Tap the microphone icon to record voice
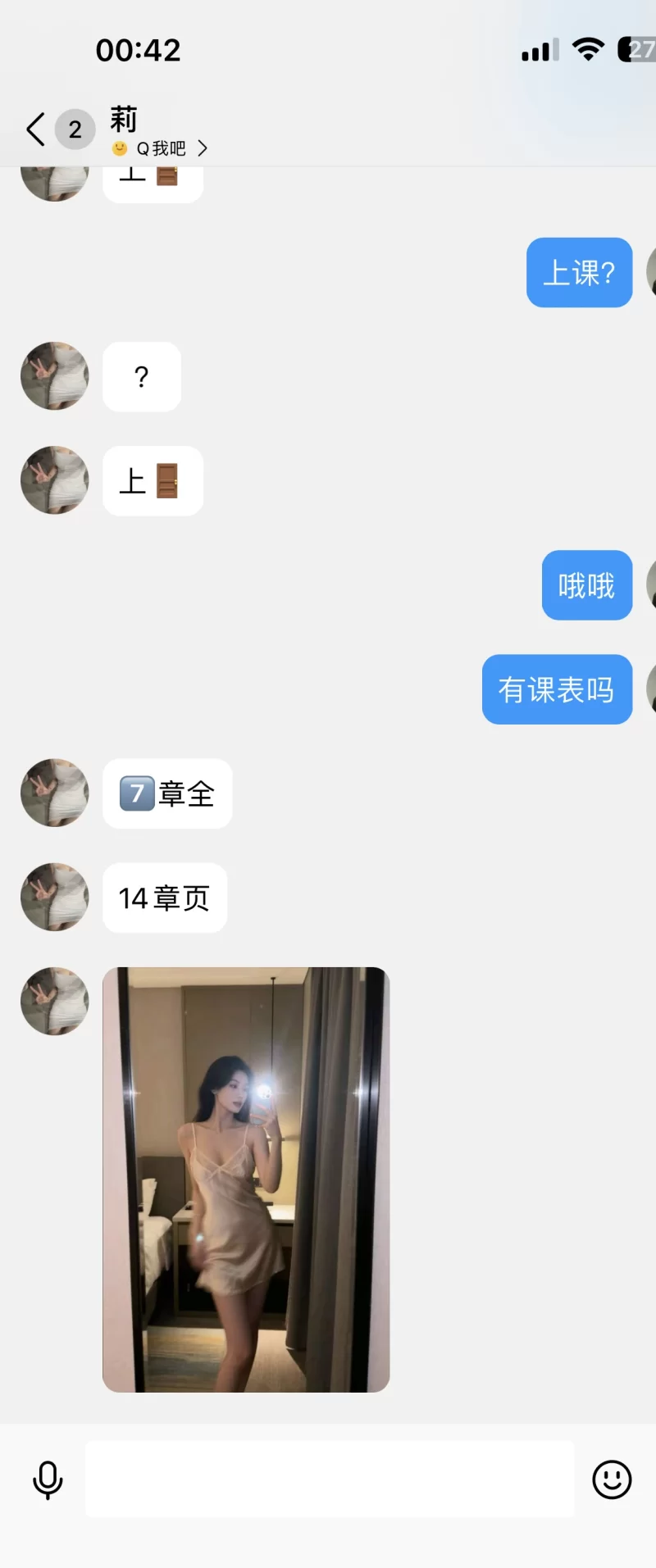The image size is (656, 1568). click(48, 1479)
